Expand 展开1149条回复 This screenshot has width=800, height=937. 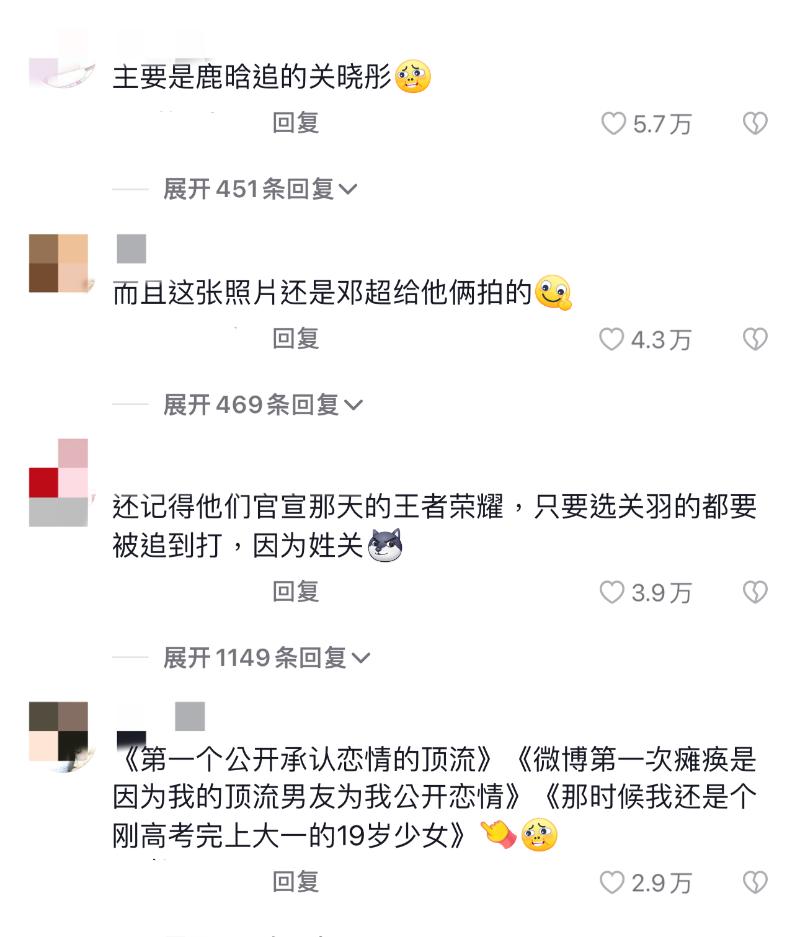pyautogui.click(x=266, y=658)
